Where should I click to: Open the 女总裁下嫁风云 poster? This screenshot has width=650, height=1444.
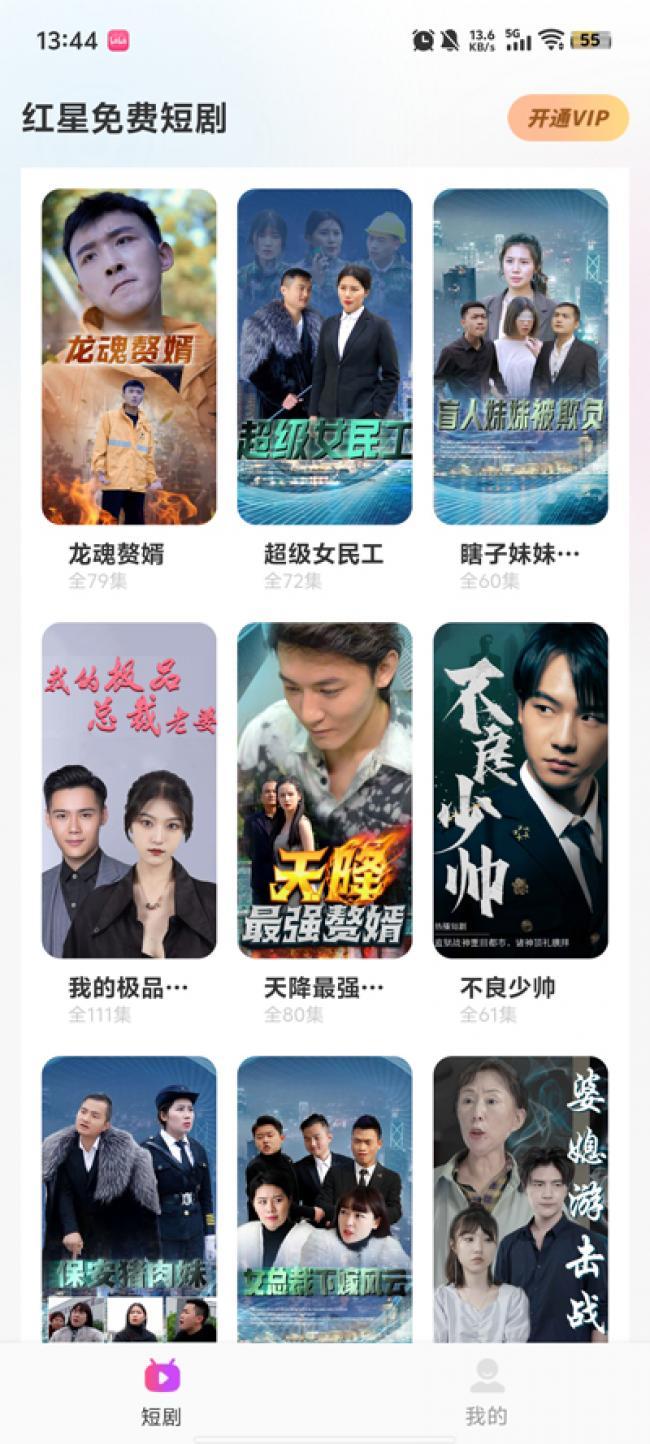click(x=324, y=1198)
